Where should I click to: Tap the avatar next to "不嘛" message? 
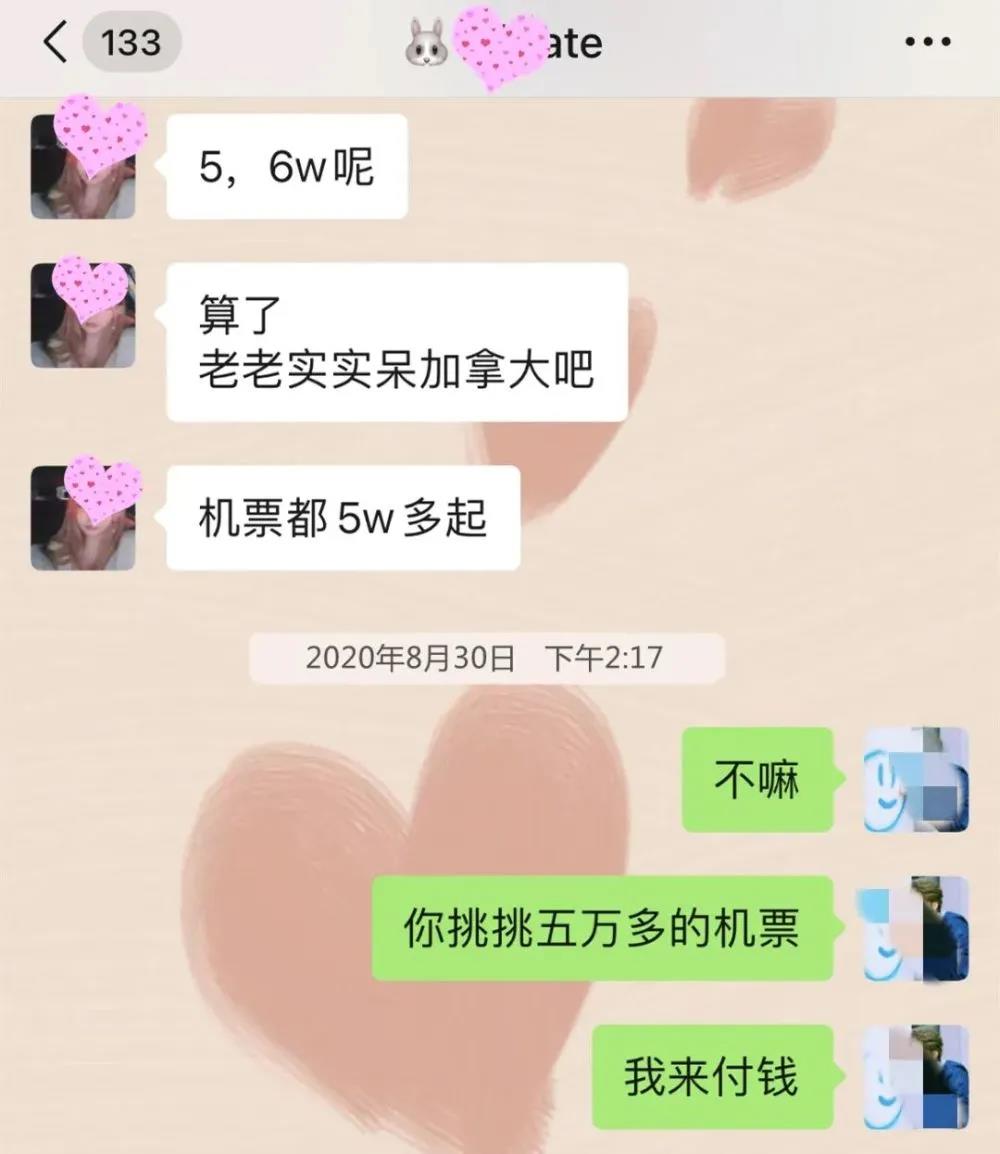click(916, 779)
